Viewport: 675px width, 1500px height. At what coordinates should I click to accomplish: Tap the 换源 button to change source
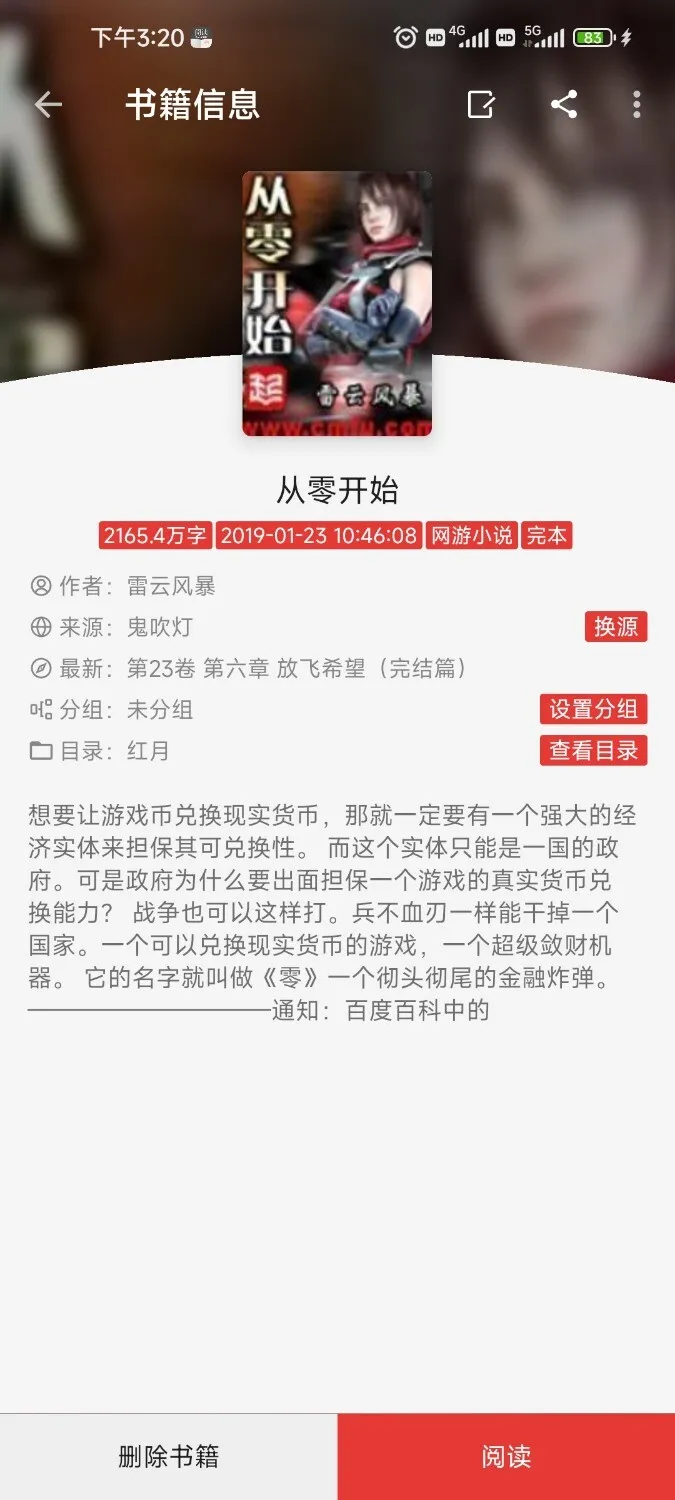(616, 627)
